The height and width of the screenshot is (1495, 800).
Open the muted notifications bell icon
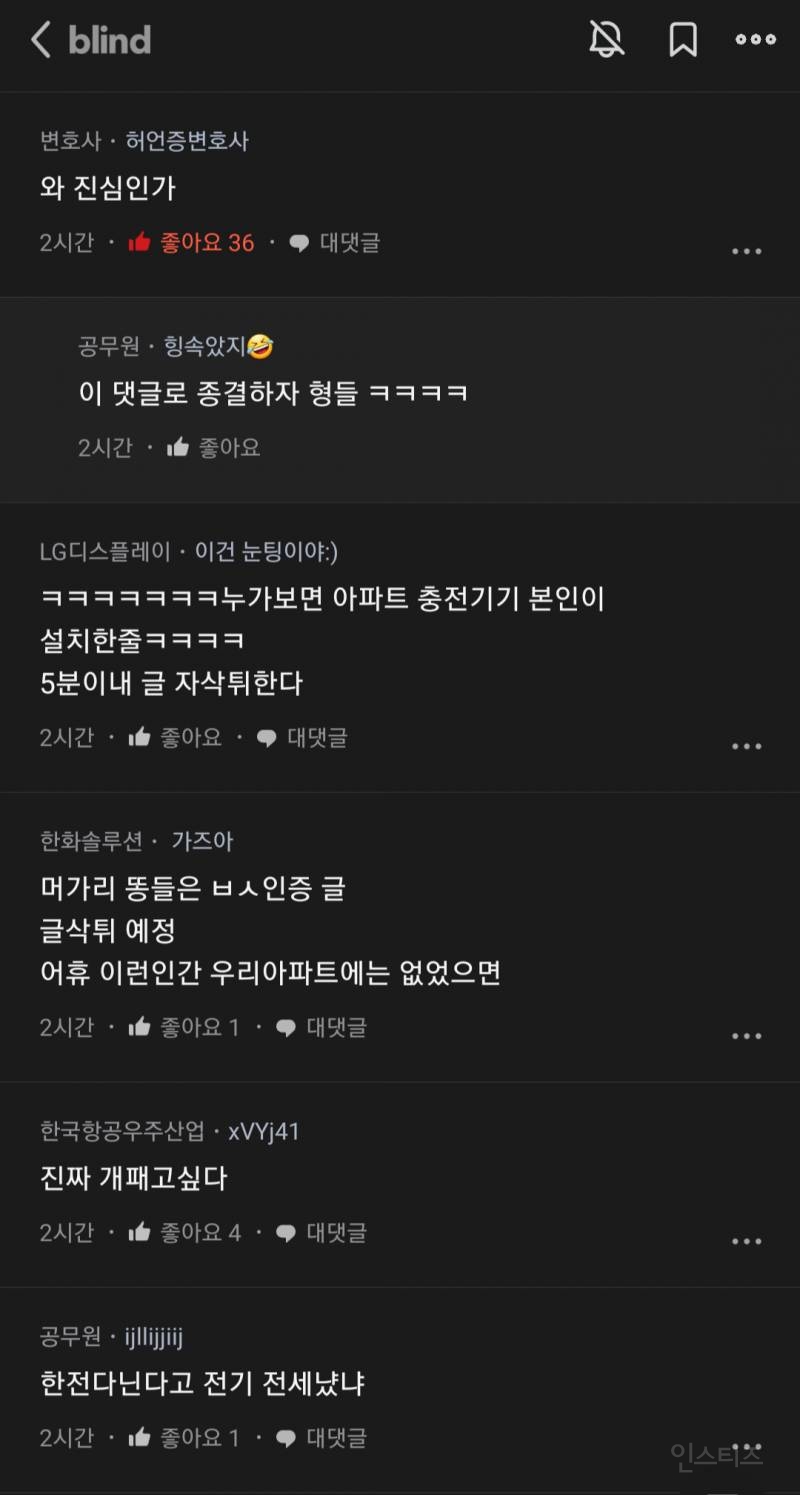click(x=607, y=40)
